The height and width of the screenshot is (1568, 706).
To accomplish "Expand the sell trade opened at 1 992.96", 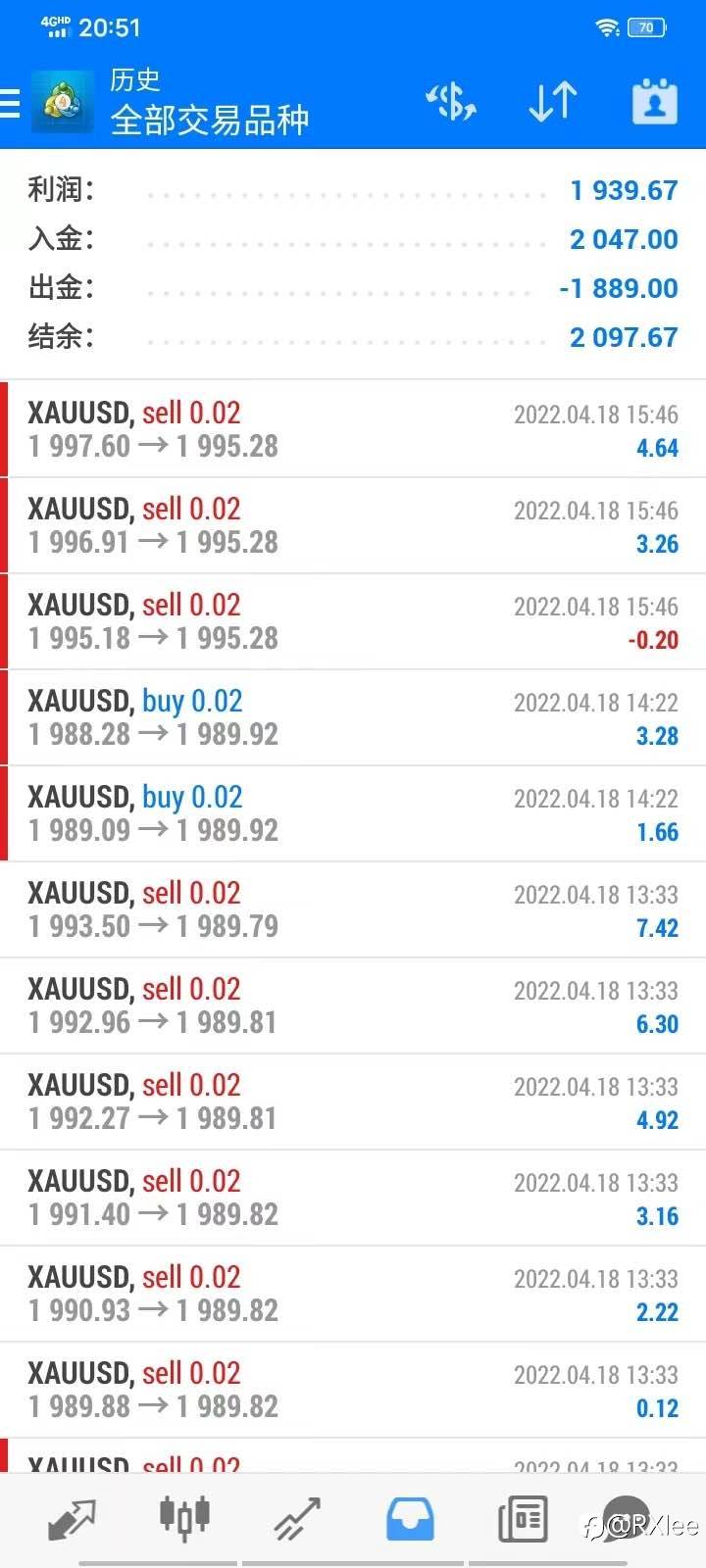I will coord(353,1005).
